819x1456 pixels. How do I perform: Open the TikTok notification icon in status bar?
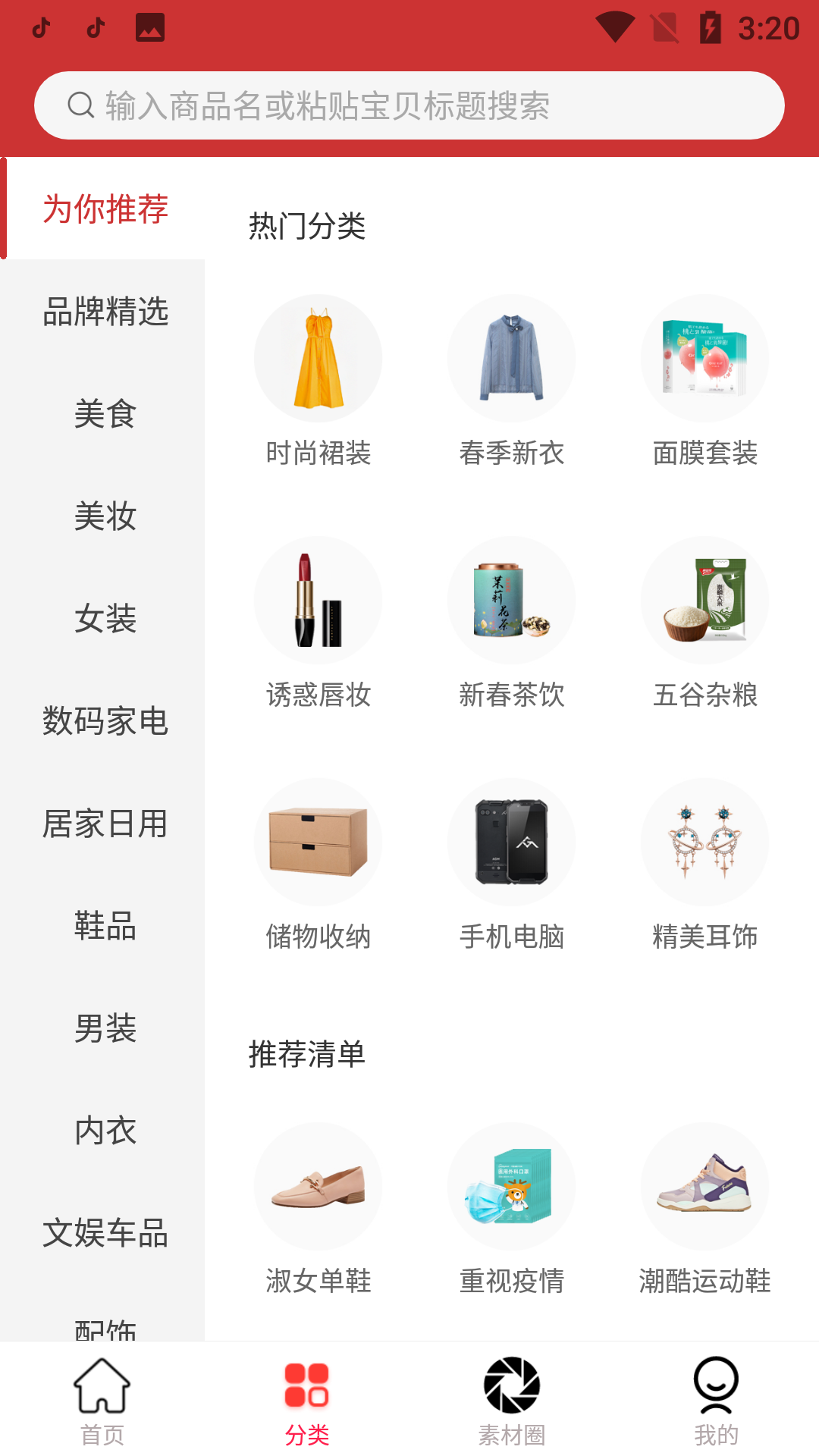tap(42, 27)
